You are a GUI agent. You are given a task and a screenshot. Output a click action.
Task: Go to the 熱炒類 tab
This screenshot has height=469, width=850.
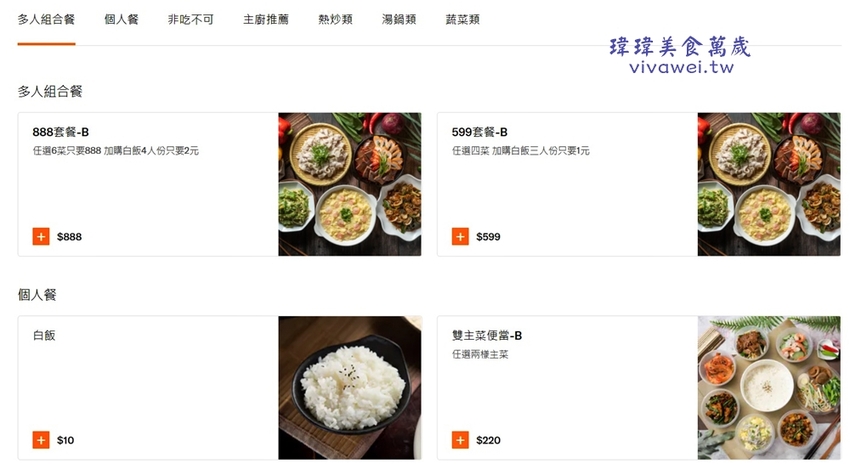click(335, 19)
